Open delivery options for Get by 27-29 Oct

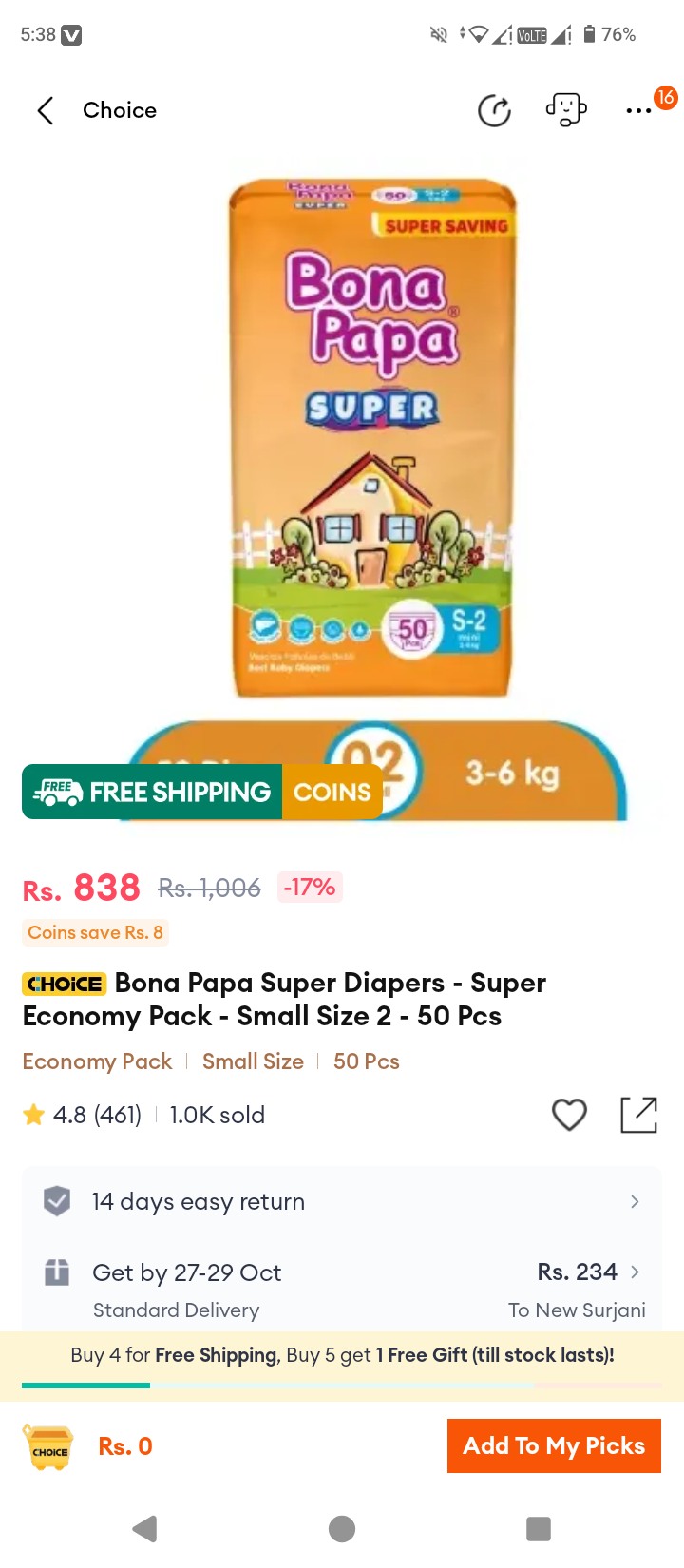tap(342, 1290)
